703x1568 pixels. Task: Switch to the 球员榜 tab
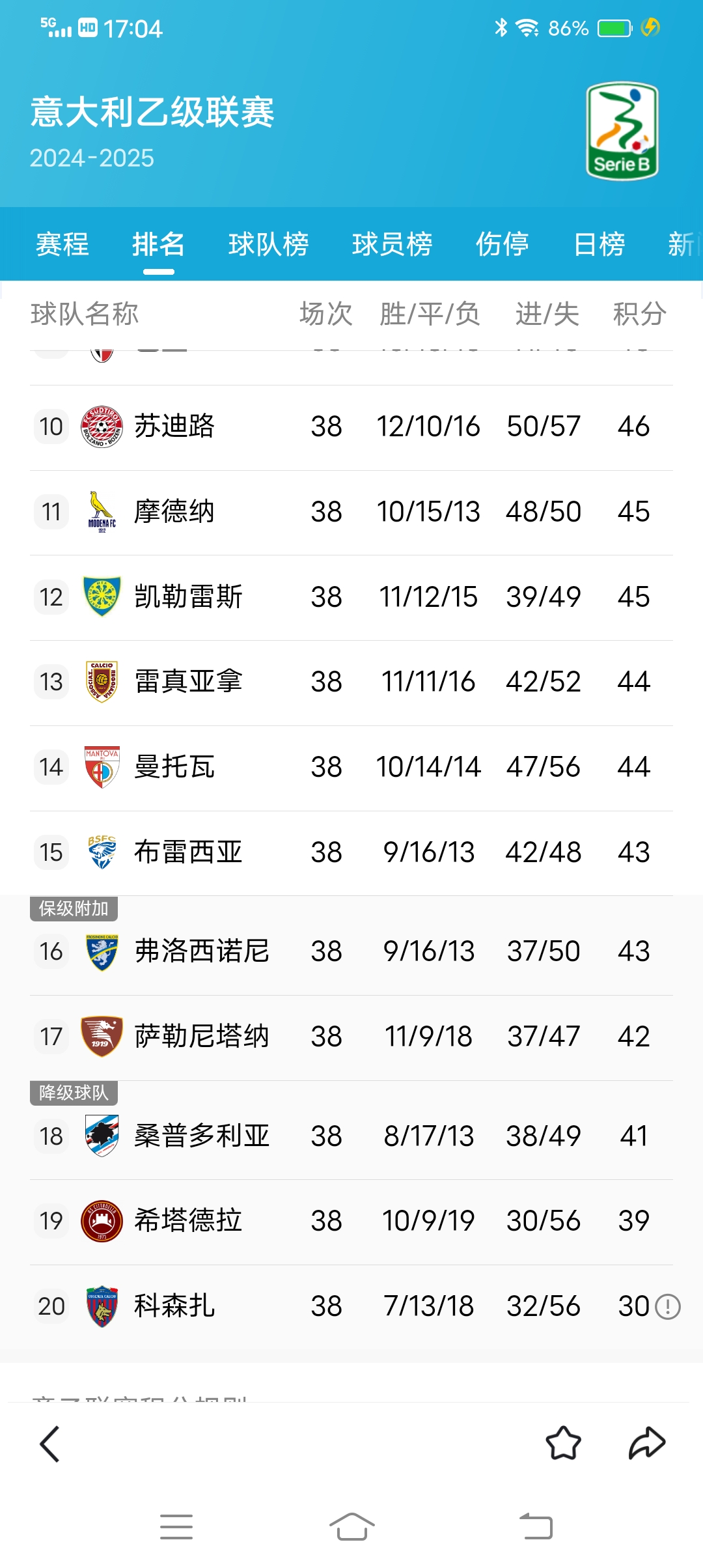tap(392, 245)
